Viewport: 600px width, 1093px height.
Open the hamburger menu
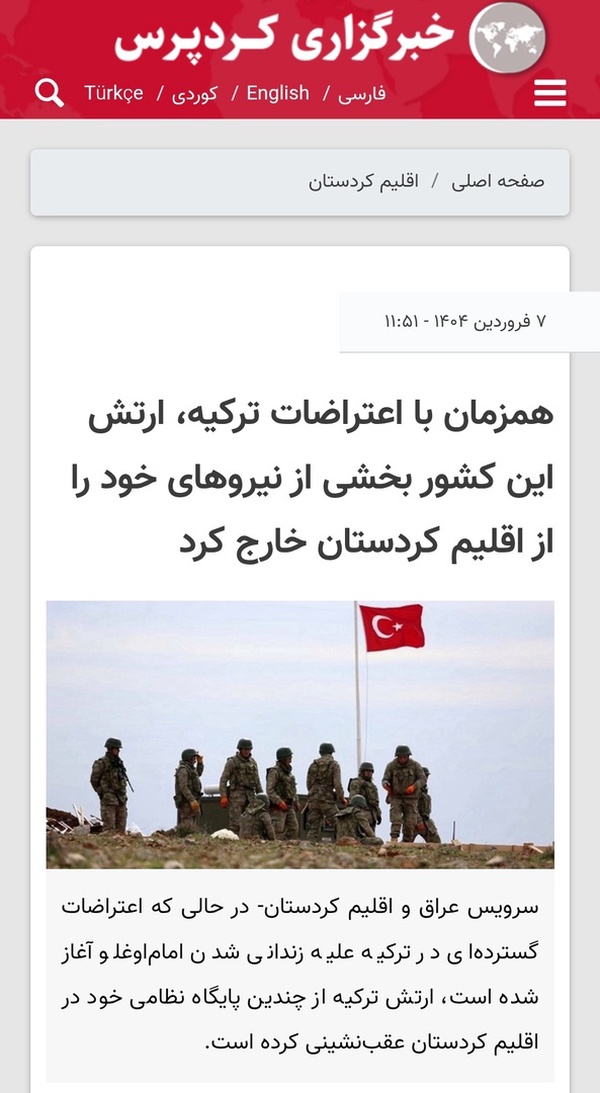coord(551,93)
